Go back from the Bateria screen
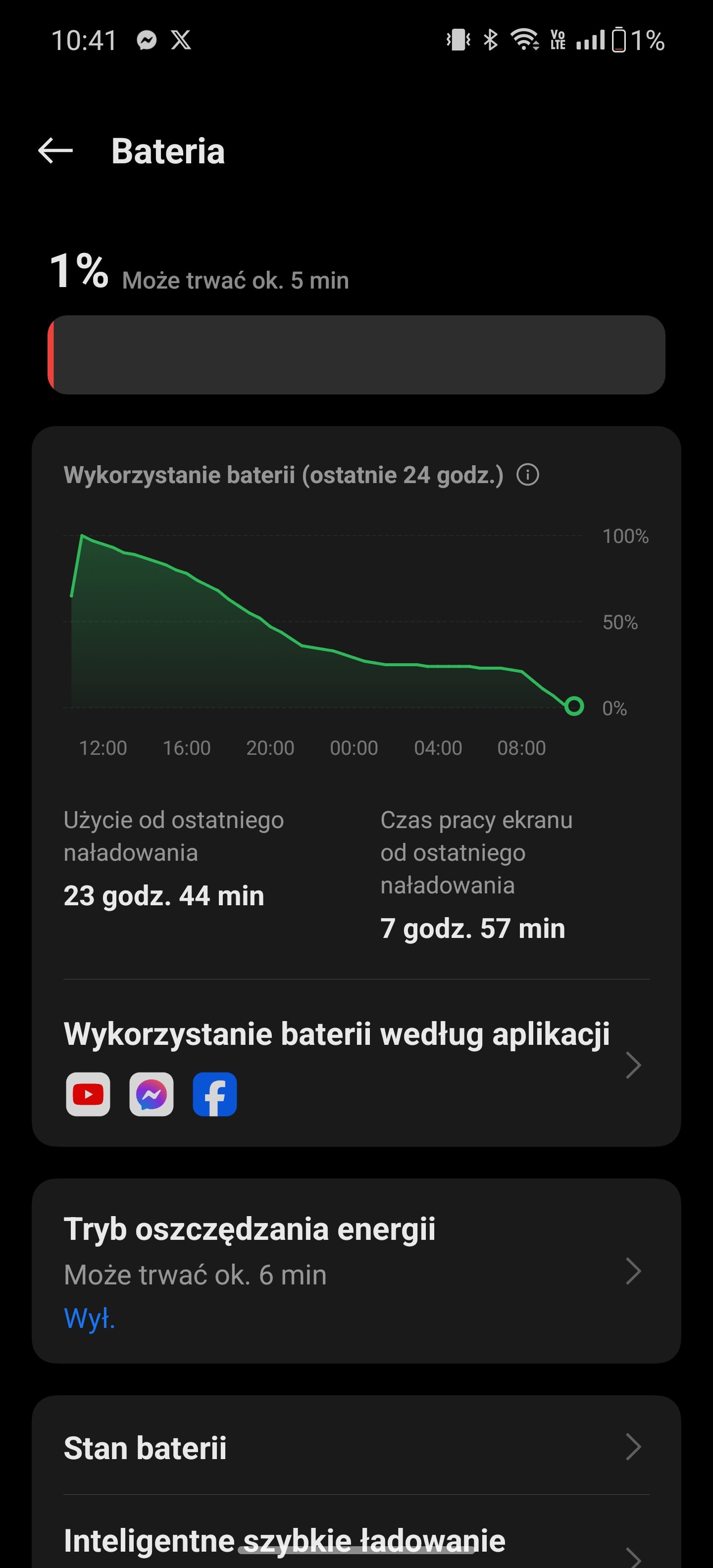Image resolution: width=713 pixels, height=1568 pixels. (55, 151)
